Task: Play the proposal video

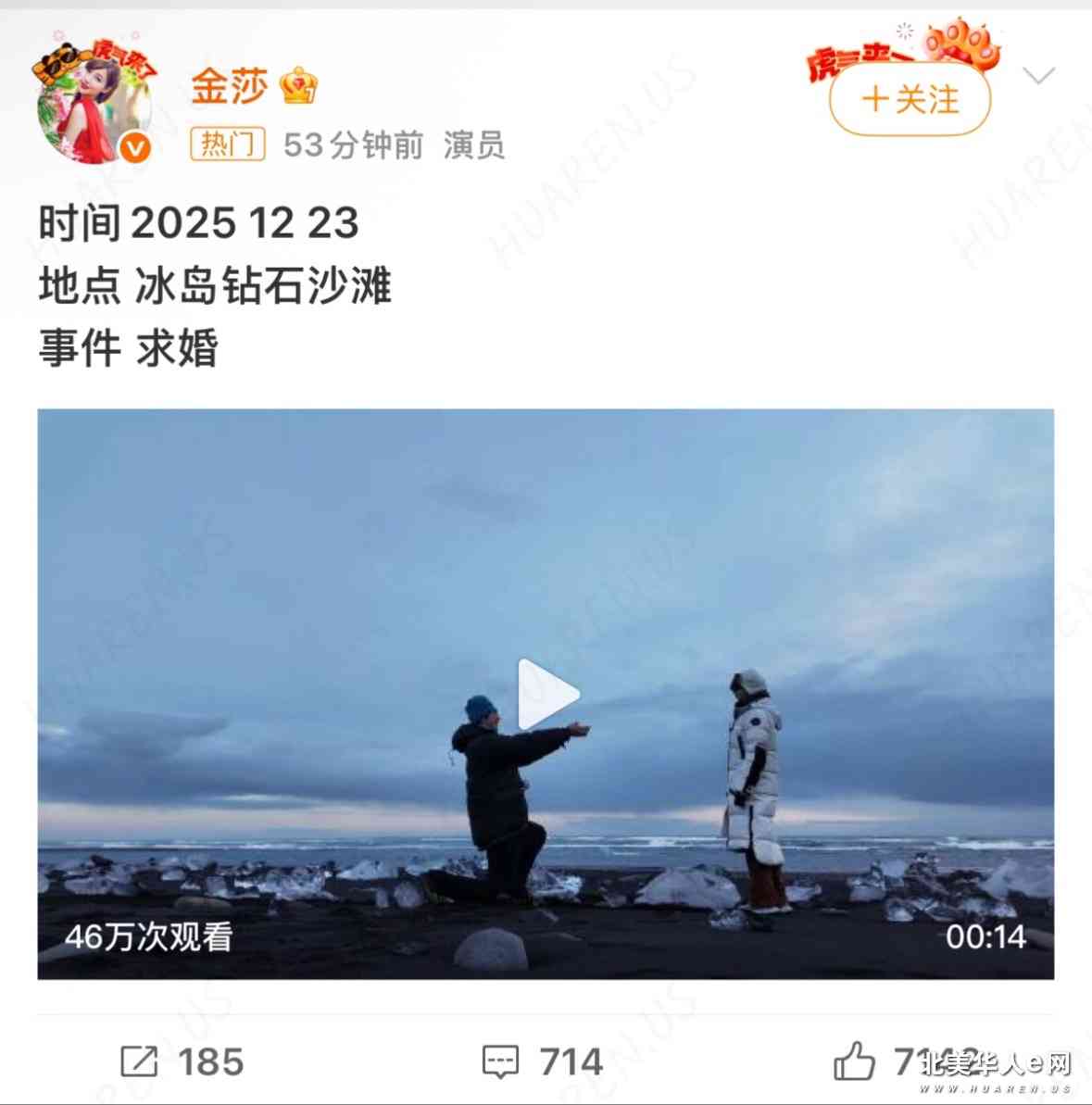Action: coord(546,694)
